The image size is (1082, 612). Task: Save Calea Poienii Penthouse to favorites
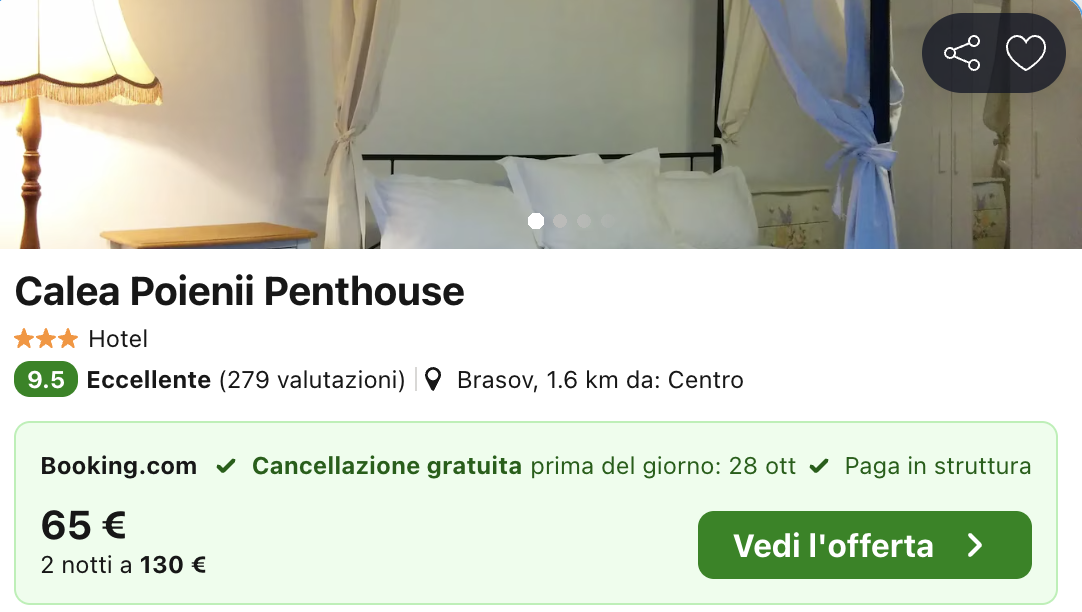coord(1025,54)
